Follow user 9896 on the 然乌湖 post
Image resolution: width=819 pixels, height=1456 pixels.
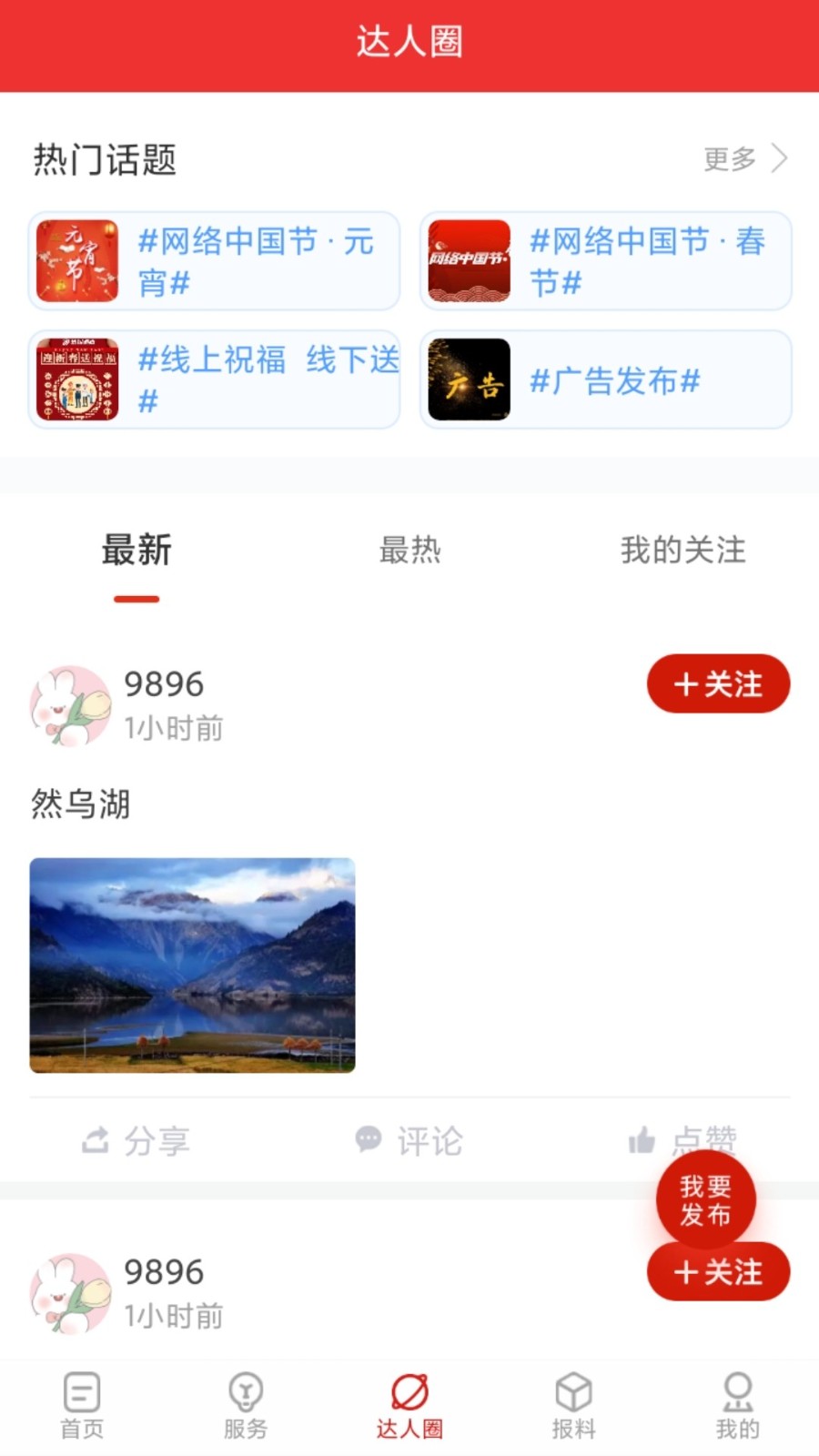coord(718,683)
